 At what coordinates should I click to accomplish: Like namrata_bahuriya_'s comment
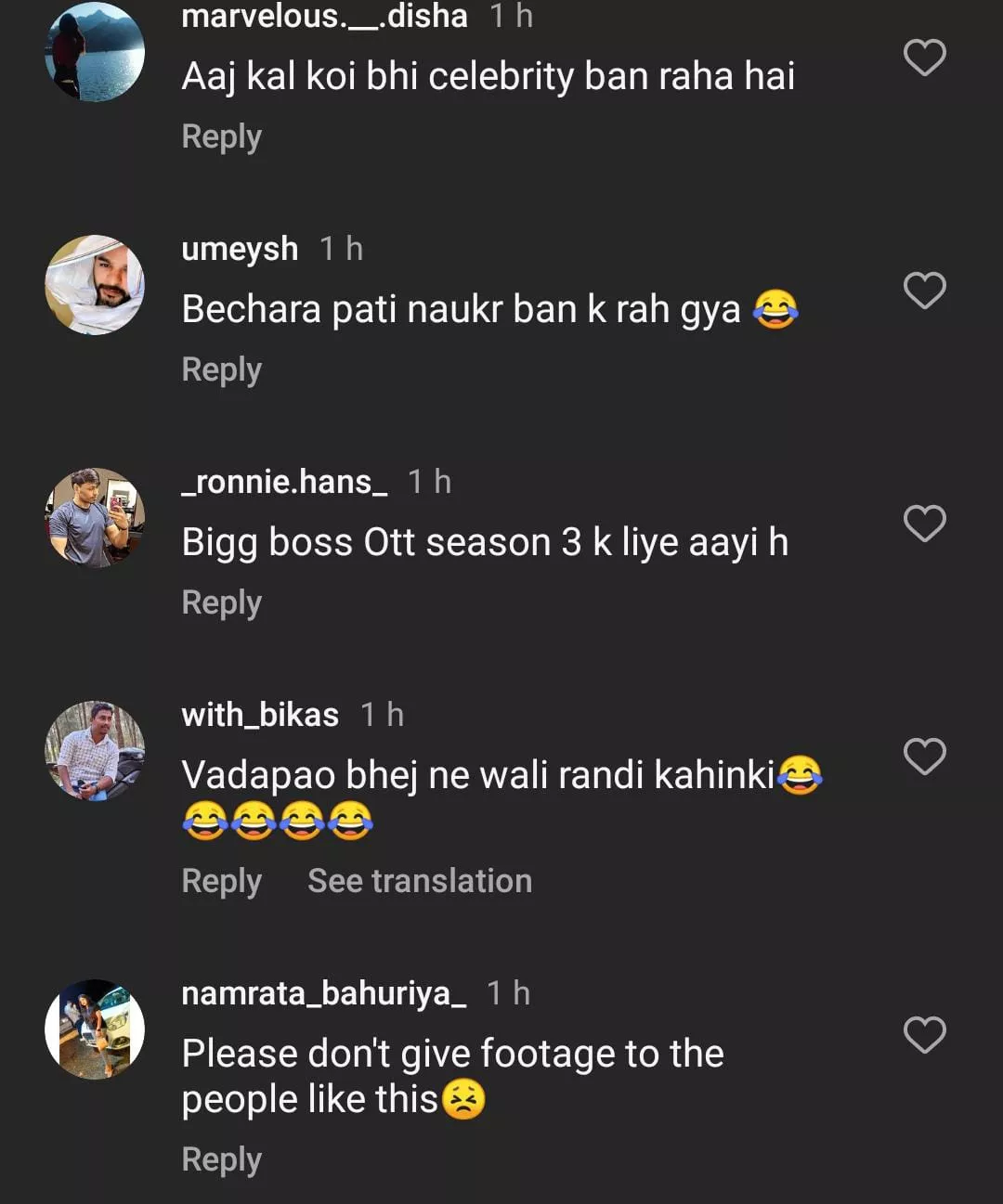tap(924, 1036)
